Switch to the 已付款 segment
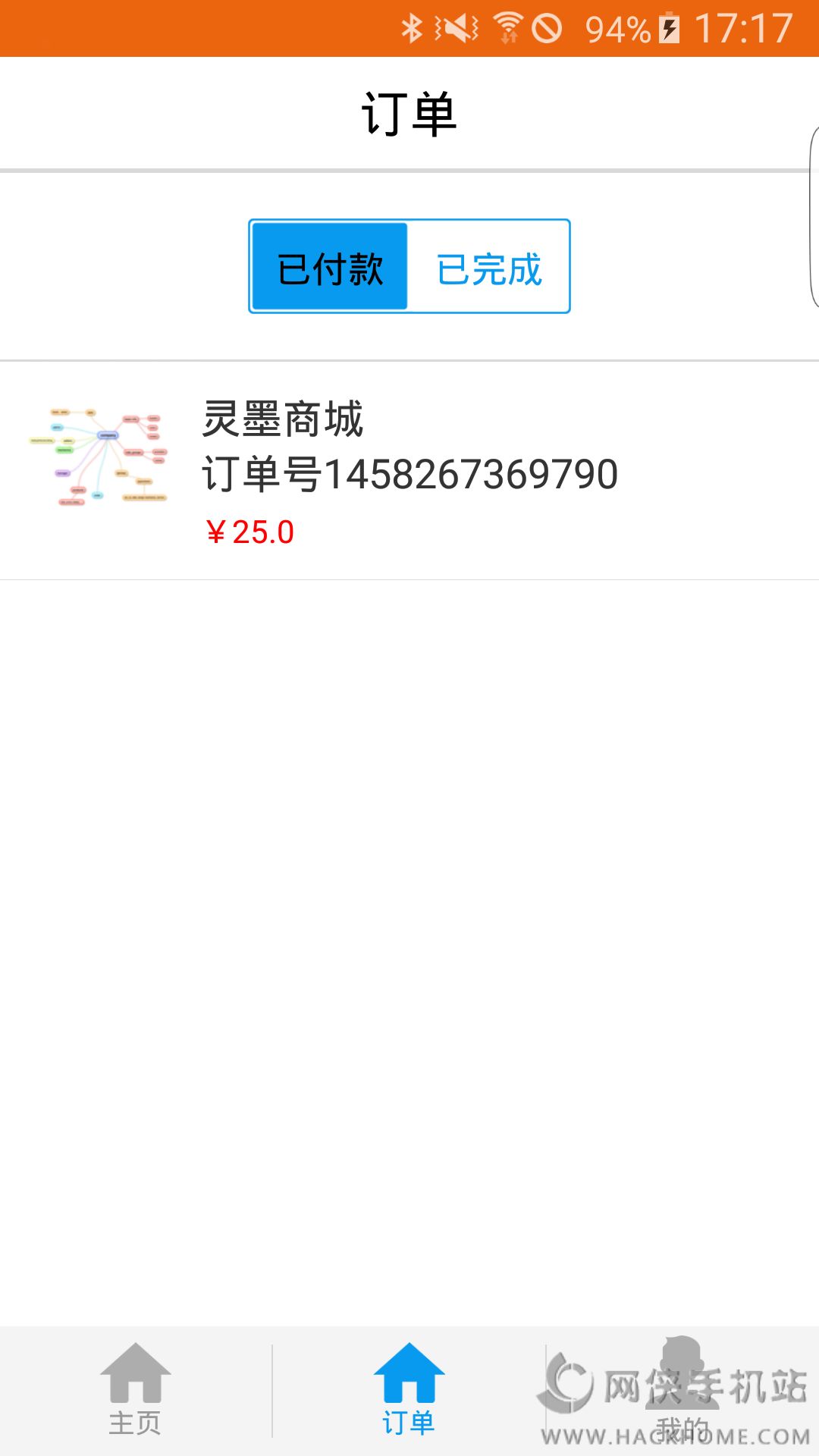 [330, 267]
